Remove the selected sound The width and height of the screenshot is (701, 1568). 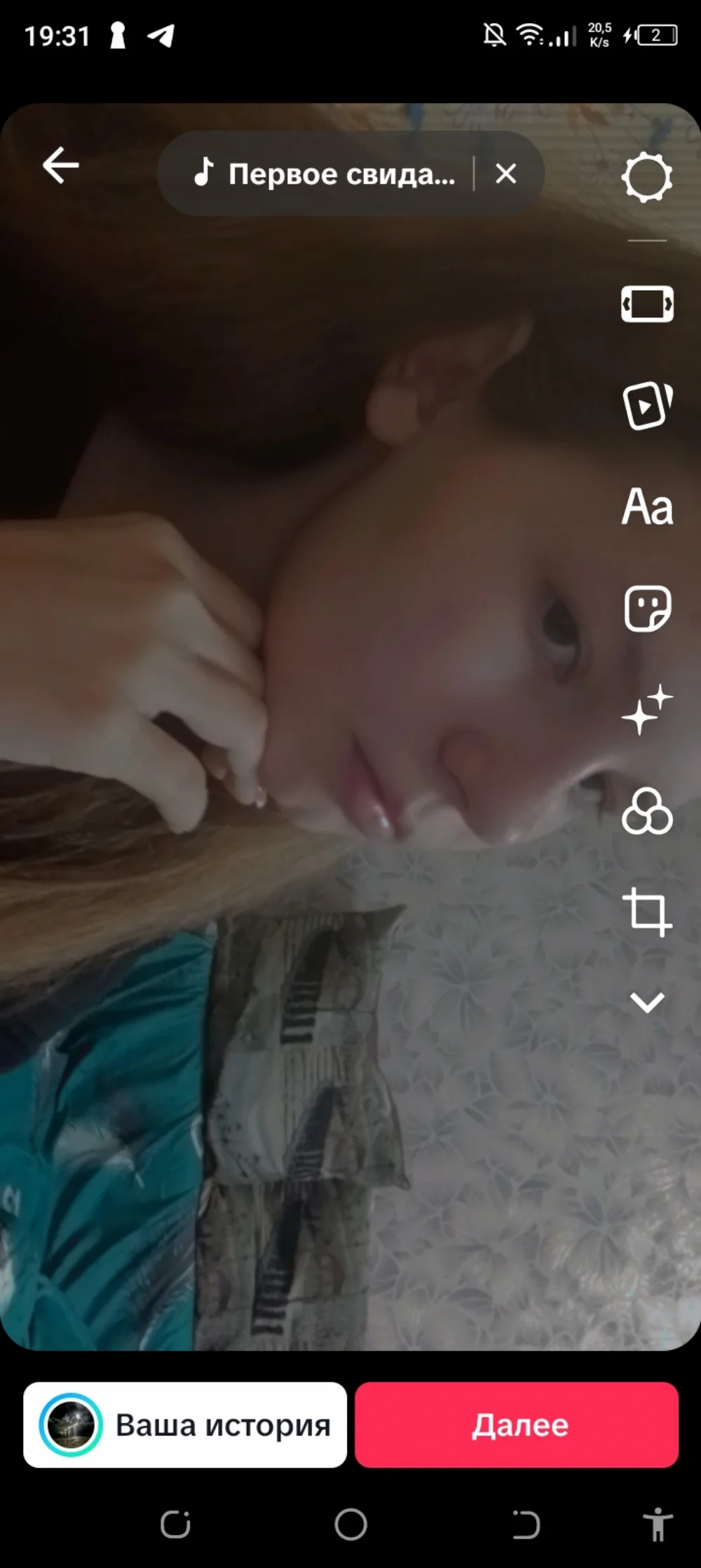click(x=505, y=174)
